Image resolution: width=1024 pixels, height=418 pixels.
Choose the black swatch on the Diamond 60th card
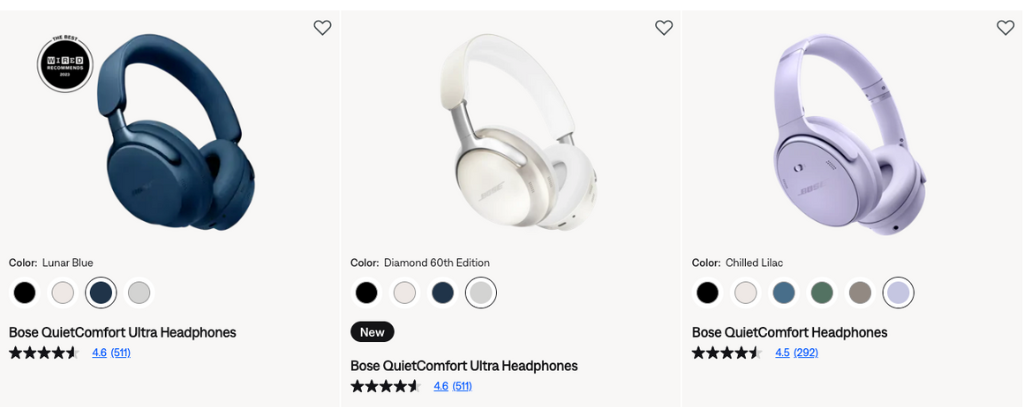pyautogui.click(x=367, y=293)
